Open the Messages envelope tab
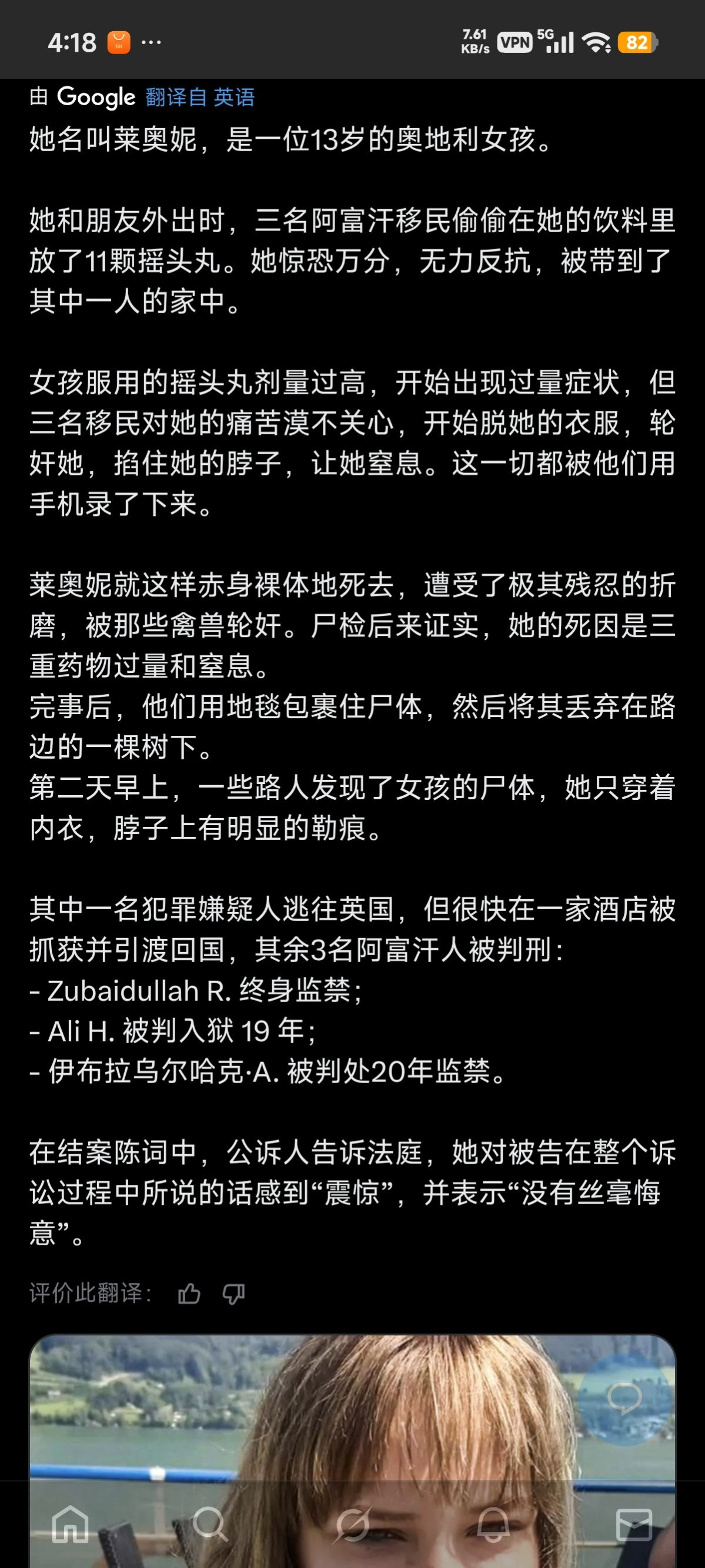The height and width of the screenshot is (1568, 705). 634,1524
